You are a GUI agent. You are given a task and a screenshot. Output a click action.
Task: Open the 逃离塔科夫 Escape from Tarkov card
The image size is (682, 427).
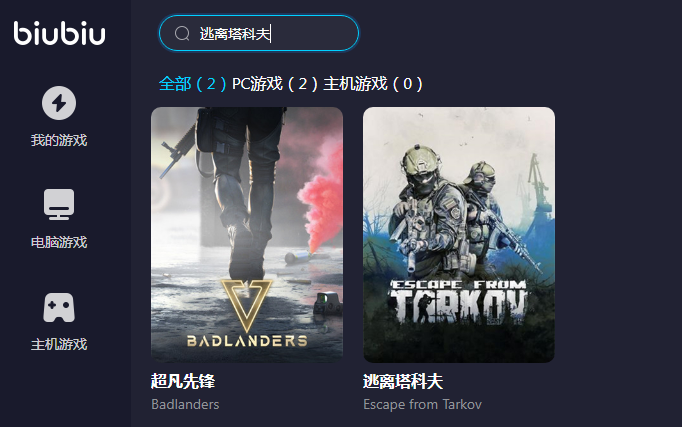click(458, 234)
